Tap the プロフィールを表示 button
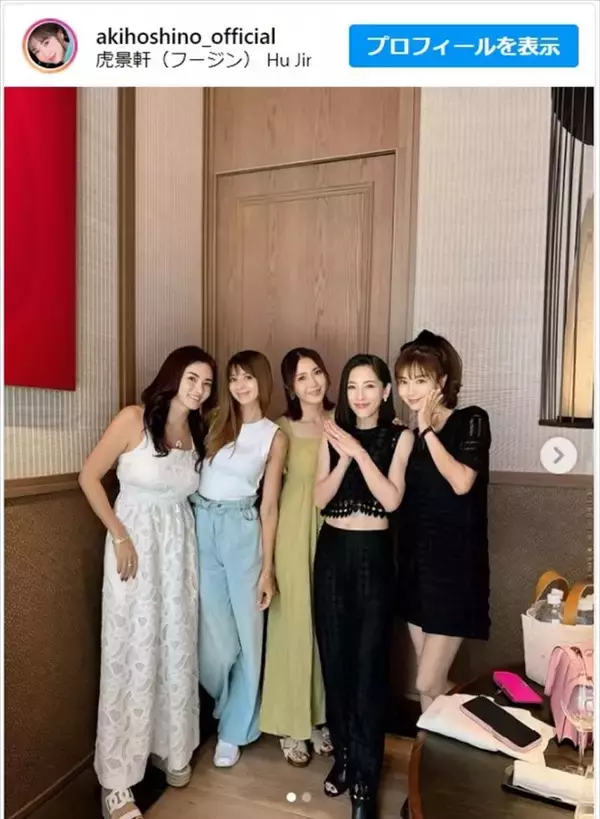 click(x=463, y=46)
